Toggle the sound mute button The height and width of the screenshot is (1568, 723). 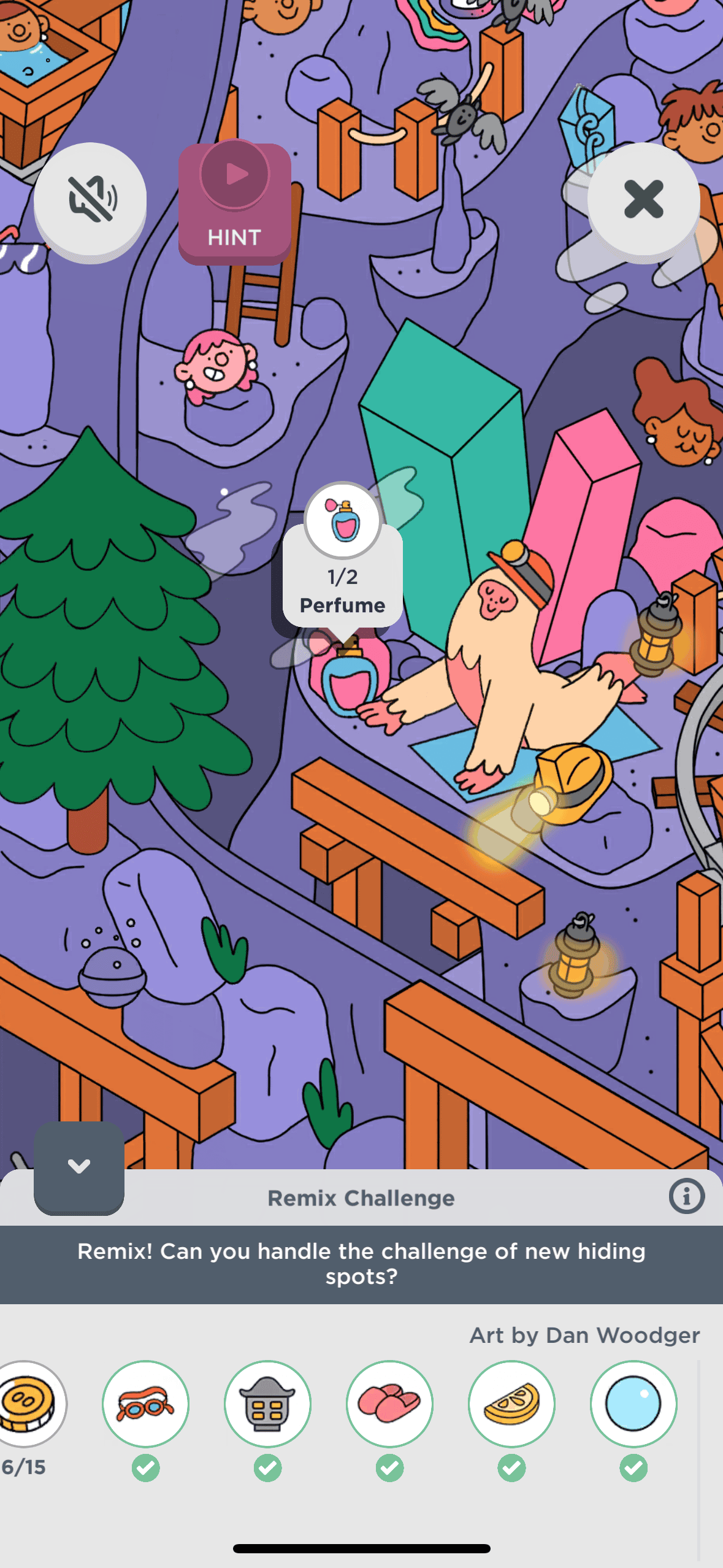(x=90, y=199)
